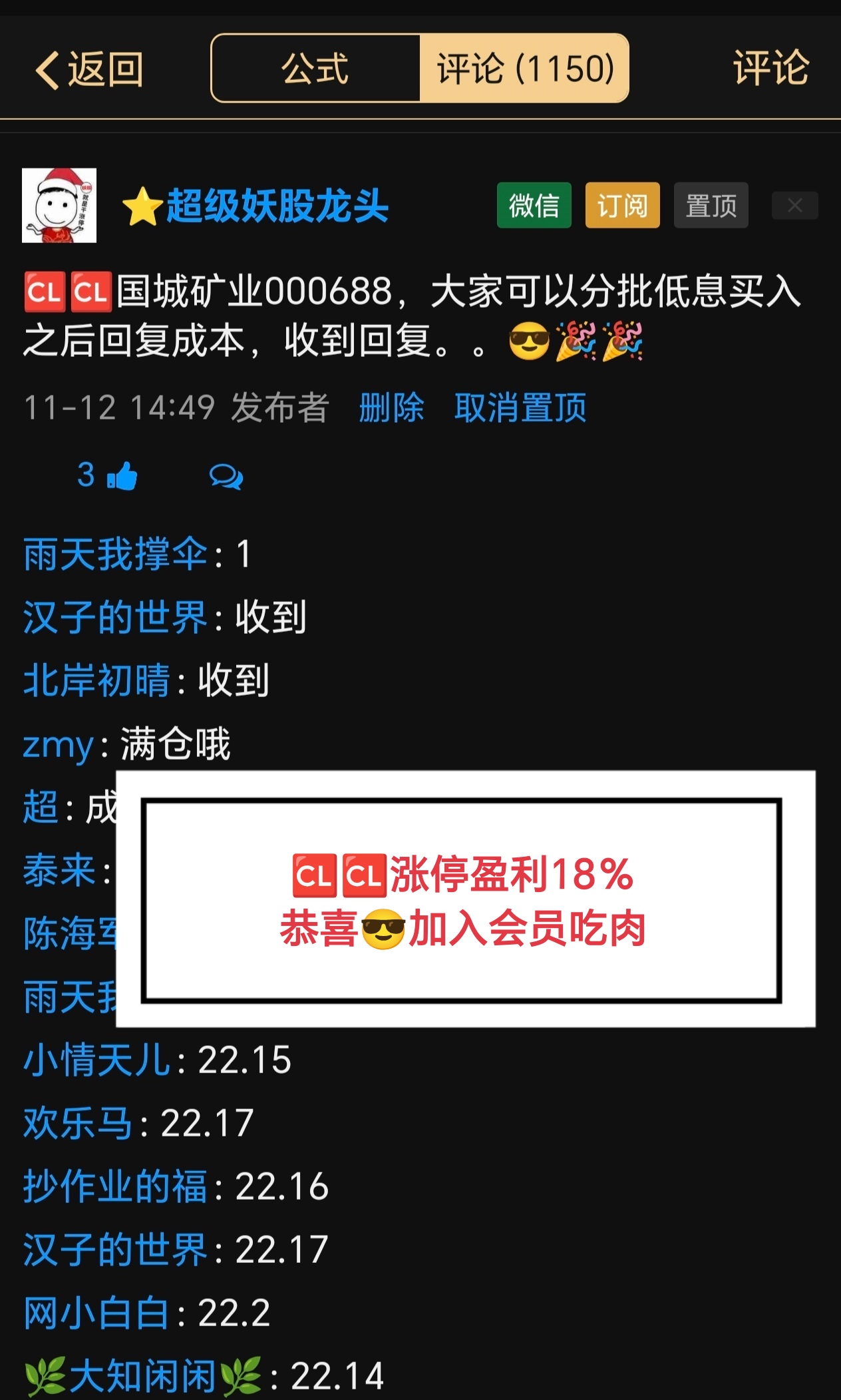This screenshot has height=1400, width=841.
Task: View the profile of commenter zmy
Action: (58, 744)
